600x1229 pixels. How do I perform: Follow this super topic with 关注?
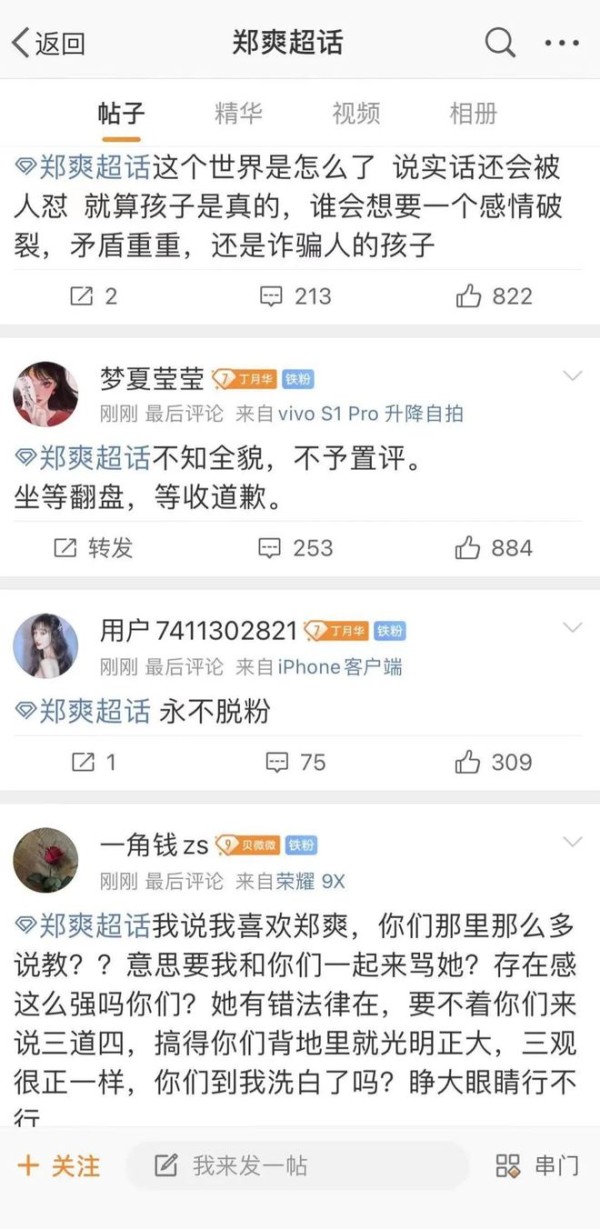point(60,1165)
